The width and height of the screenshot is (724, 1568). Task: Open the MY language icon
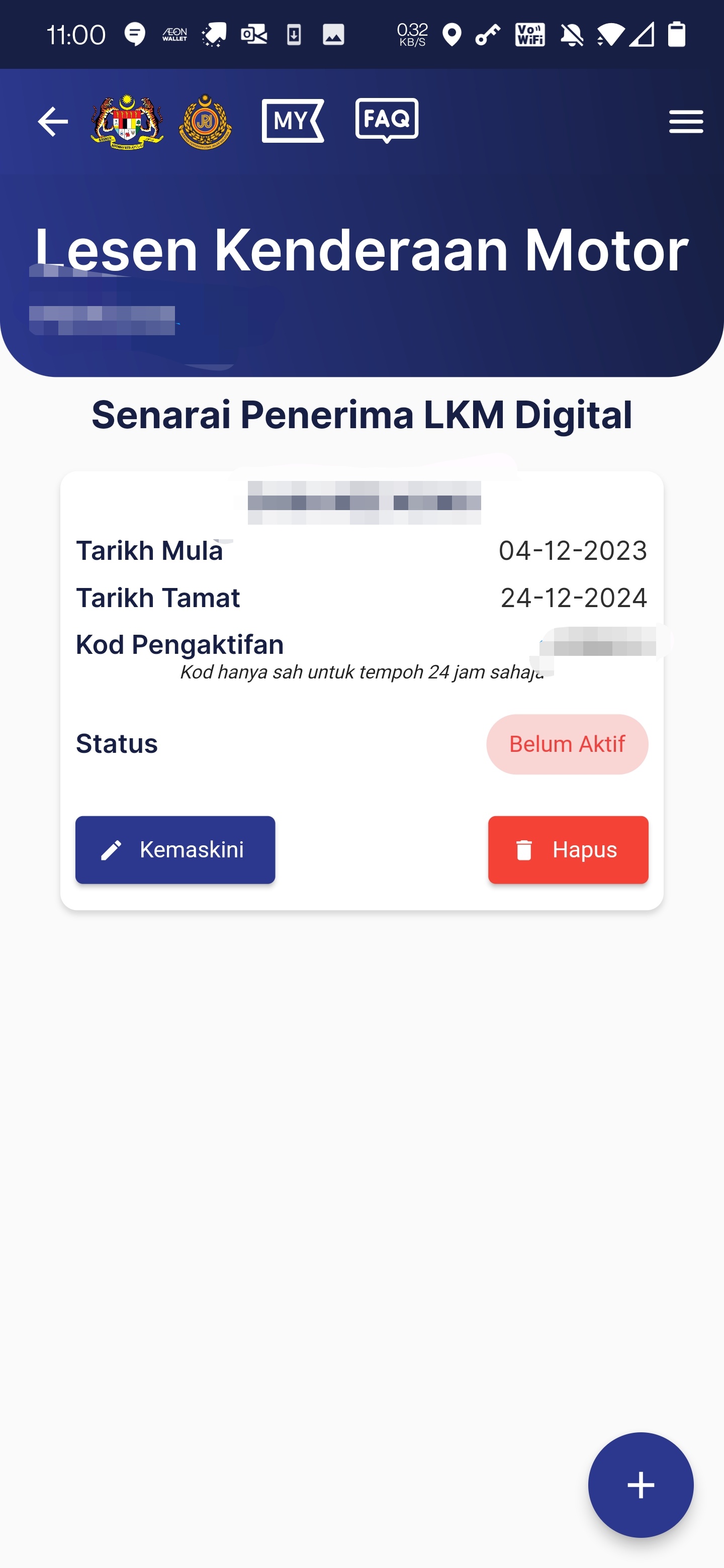pyautogui.click(x=293, y=121)
